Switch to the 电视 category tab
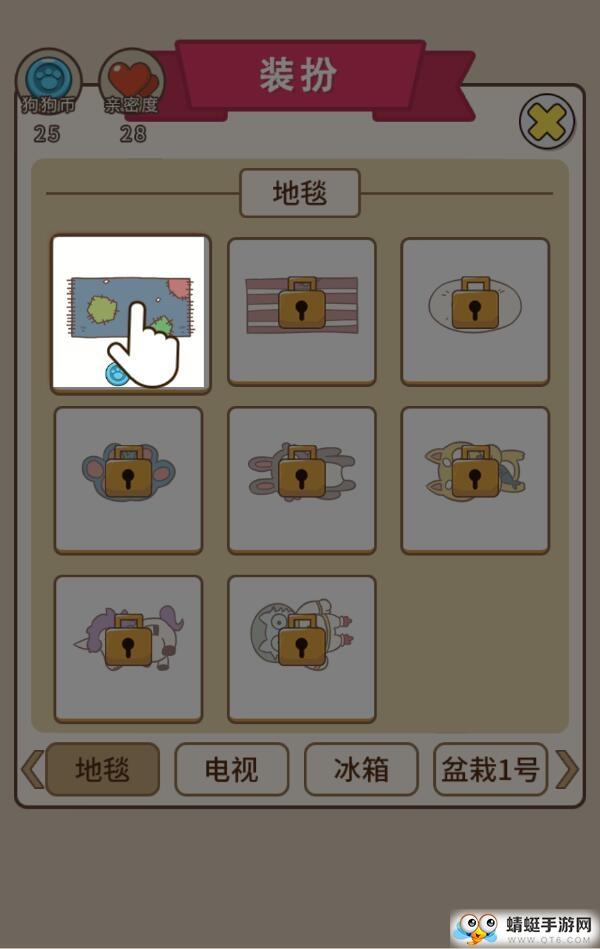The width and height of the screenshot is (600, 949). (x=232, y=769)
